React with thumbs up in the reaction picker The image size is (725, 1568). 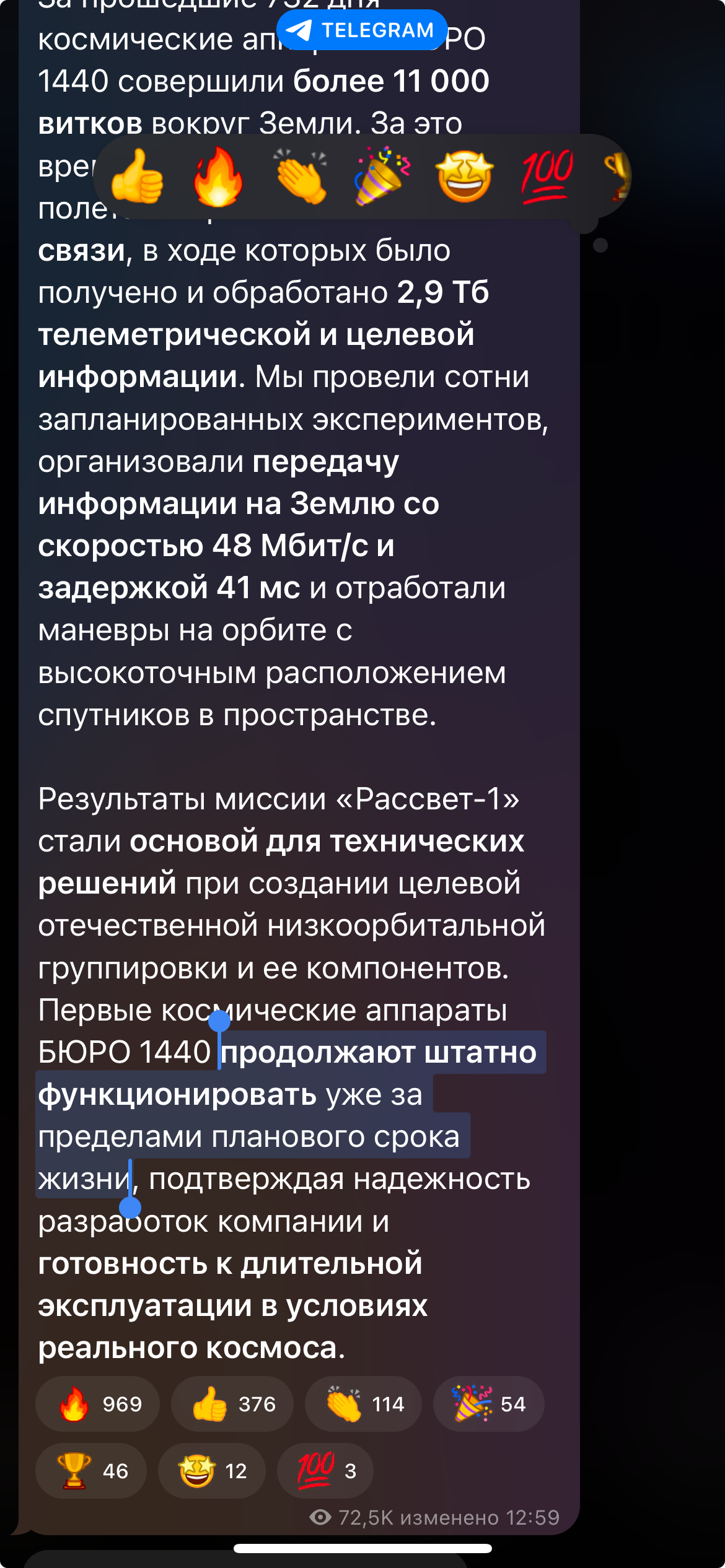click(x=137, y=177)
